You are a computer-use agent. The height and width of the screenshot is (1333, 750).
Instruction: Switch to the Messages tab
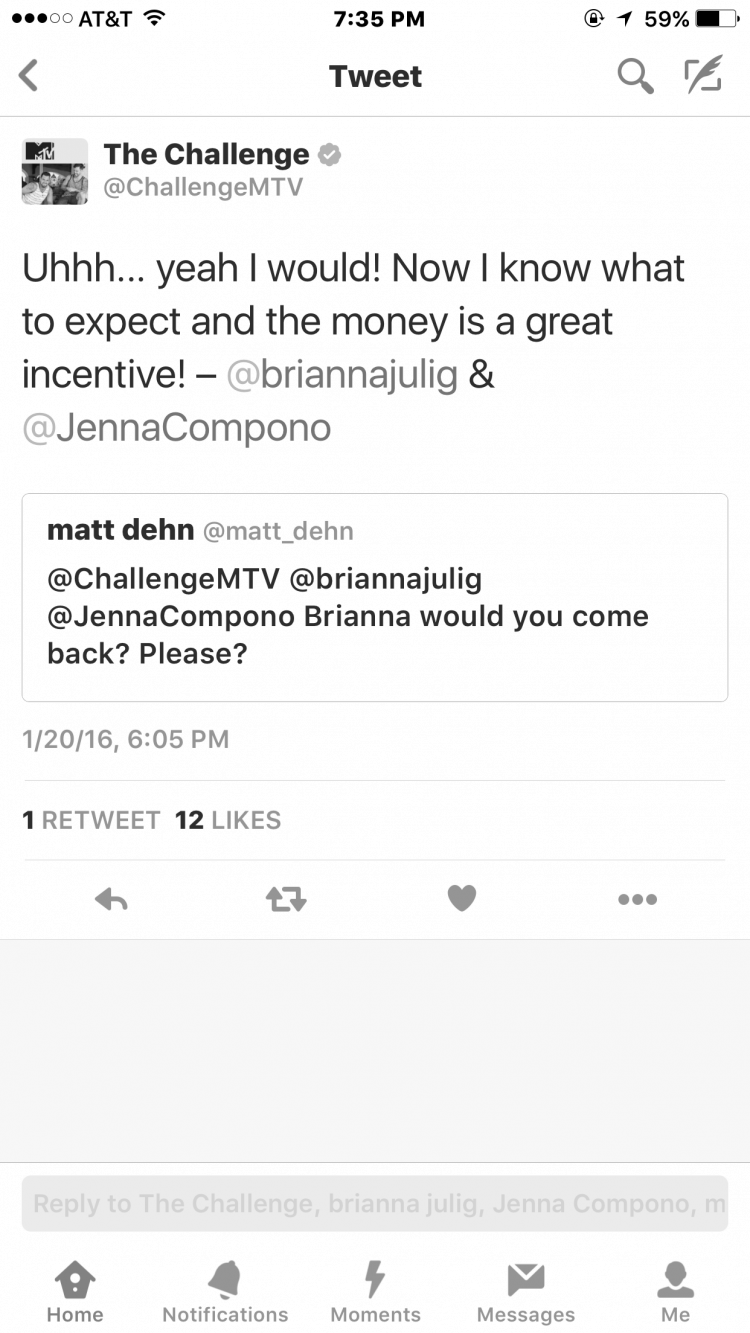click(526, 1293)
